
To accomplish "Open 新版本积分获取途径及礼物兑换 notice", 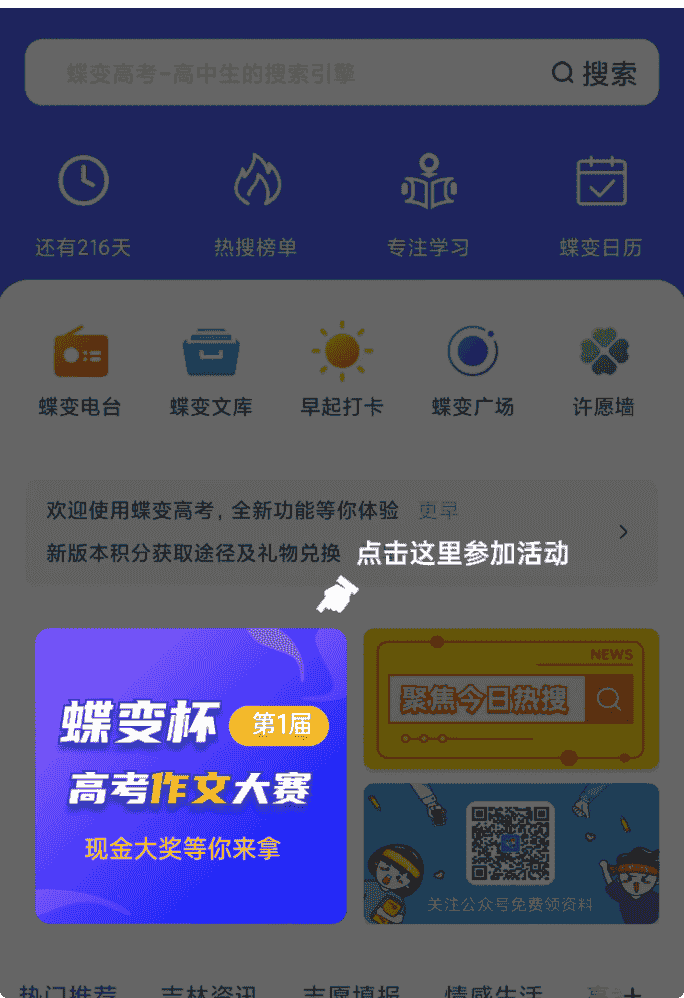I will (x=193, y=553).
